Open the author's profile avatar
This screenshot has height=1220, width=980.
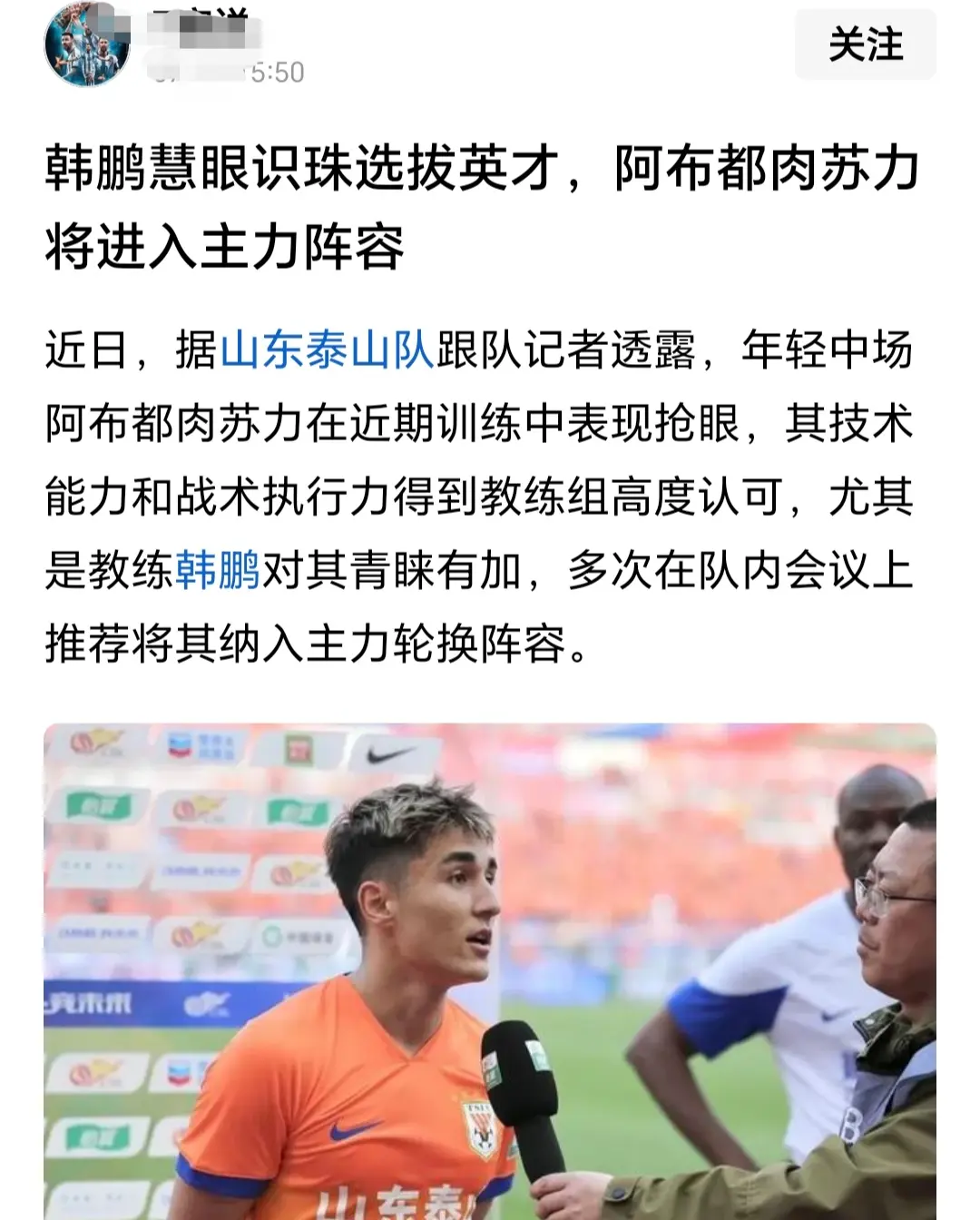tap(87, 44)
